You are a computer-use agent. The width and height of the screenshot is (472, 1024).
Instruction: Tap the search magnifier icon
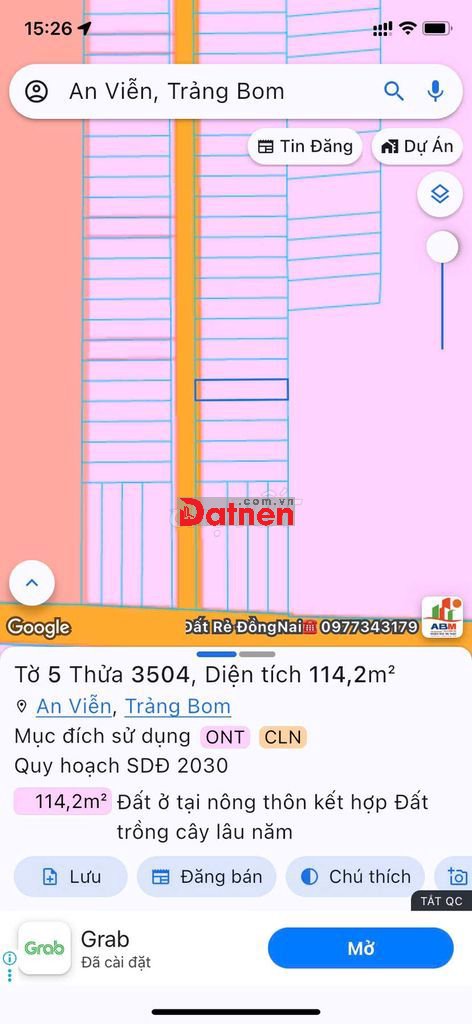click(x=394, y=91)
